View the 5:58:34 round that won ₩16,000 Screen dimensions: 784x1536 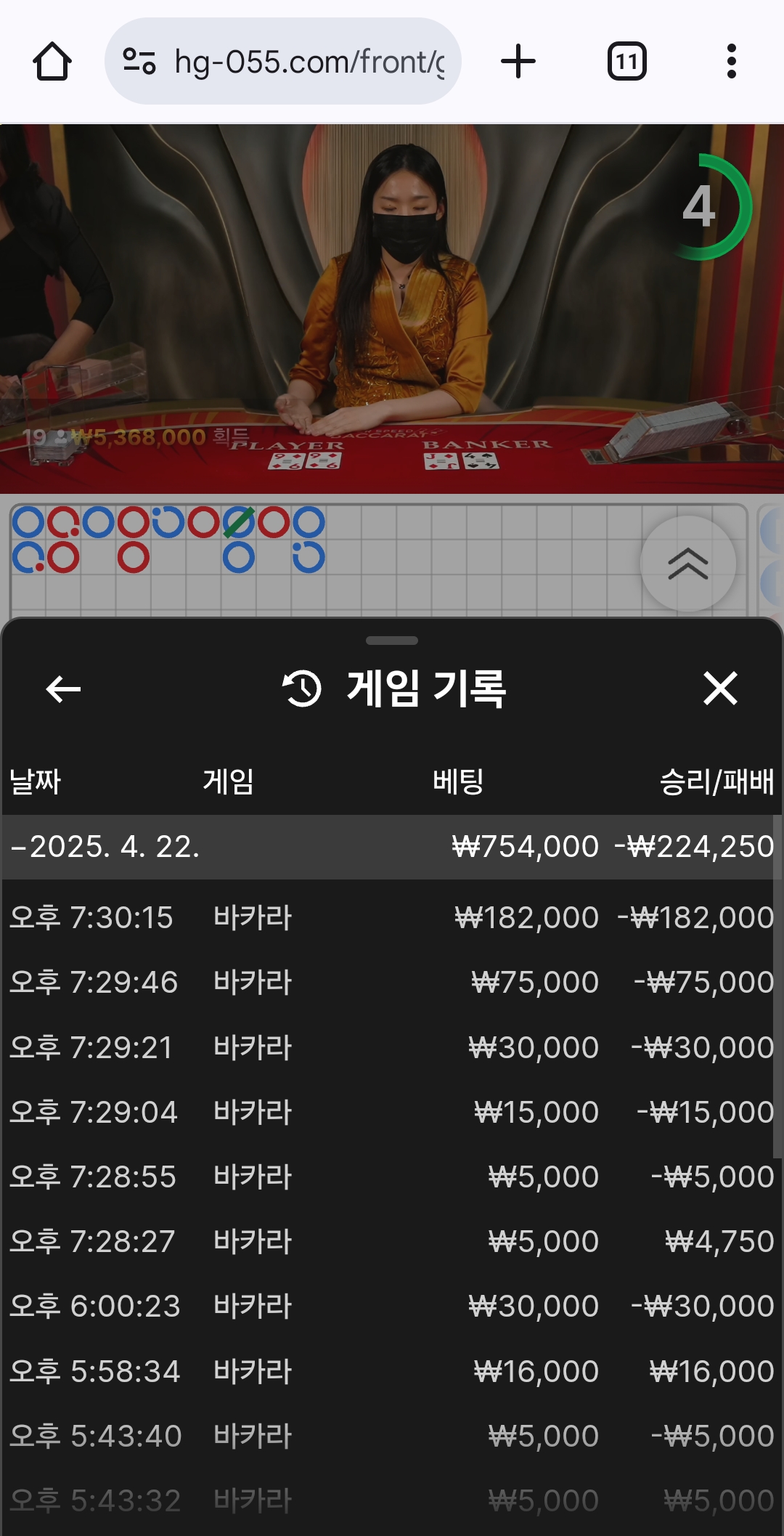[x=392, y=1371]
